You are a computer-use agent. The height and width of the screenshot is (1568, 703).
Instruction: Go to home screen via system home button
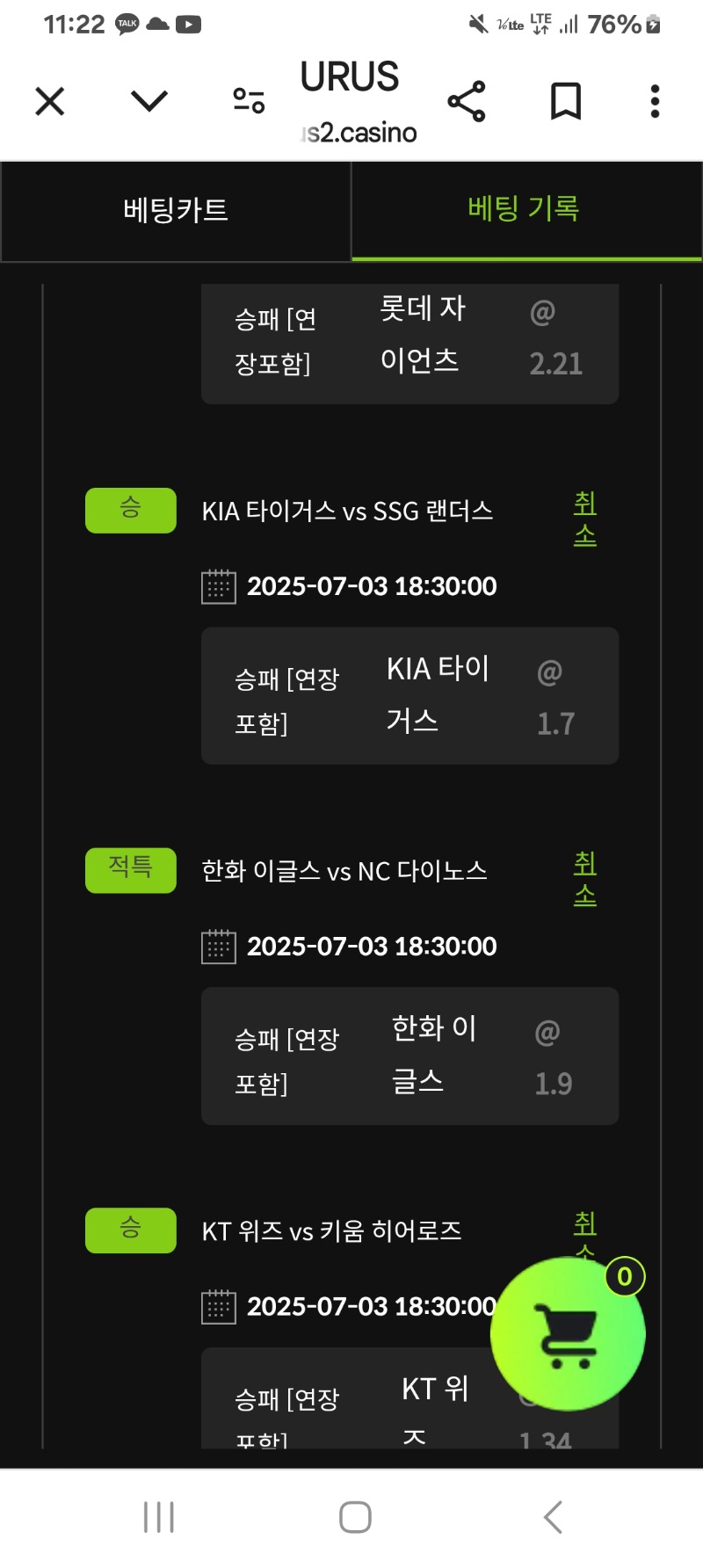tap(355, 1517)
